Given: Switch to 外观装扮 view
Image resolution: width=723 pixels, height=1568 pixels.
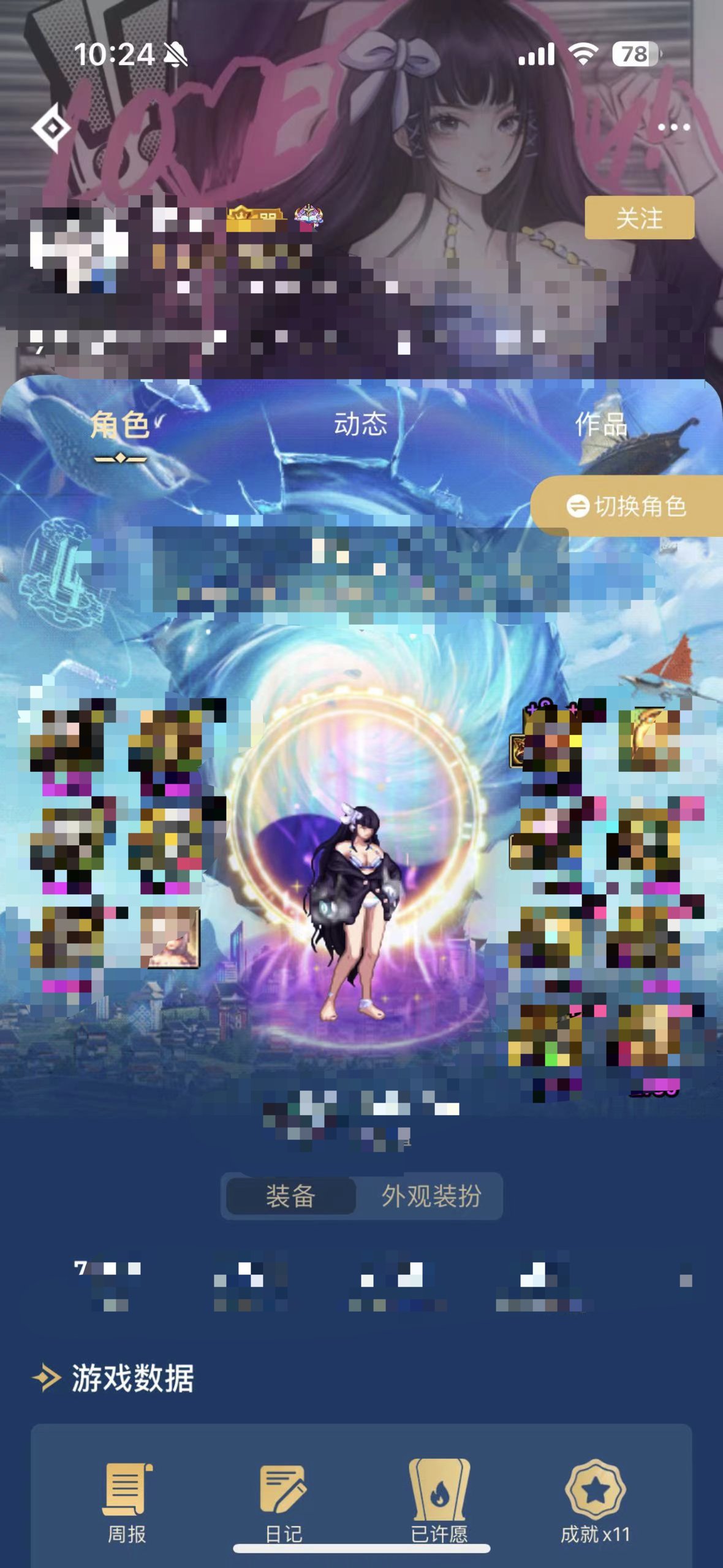Looking at the screenshot, I should [x=431, y=1195].
